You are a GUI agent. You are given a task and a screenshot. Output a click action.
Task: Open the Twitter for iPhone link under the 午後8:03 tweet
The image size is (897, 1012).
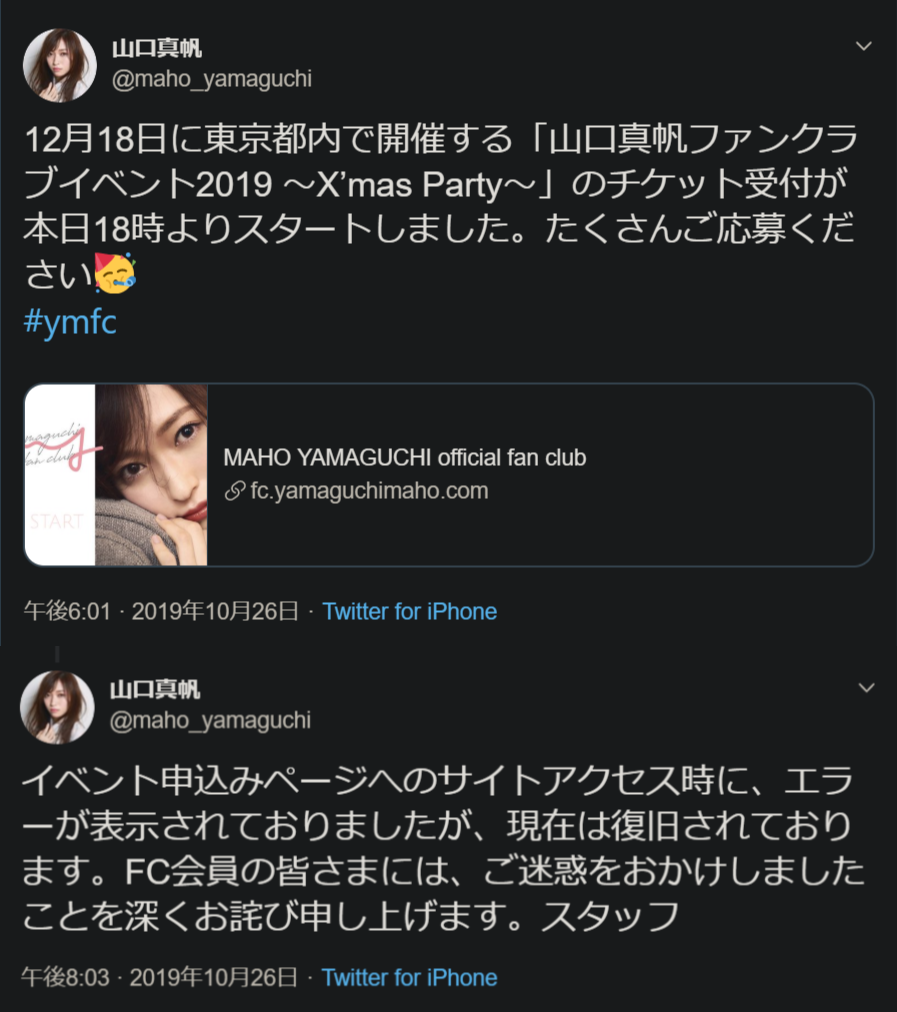[409, 977]
